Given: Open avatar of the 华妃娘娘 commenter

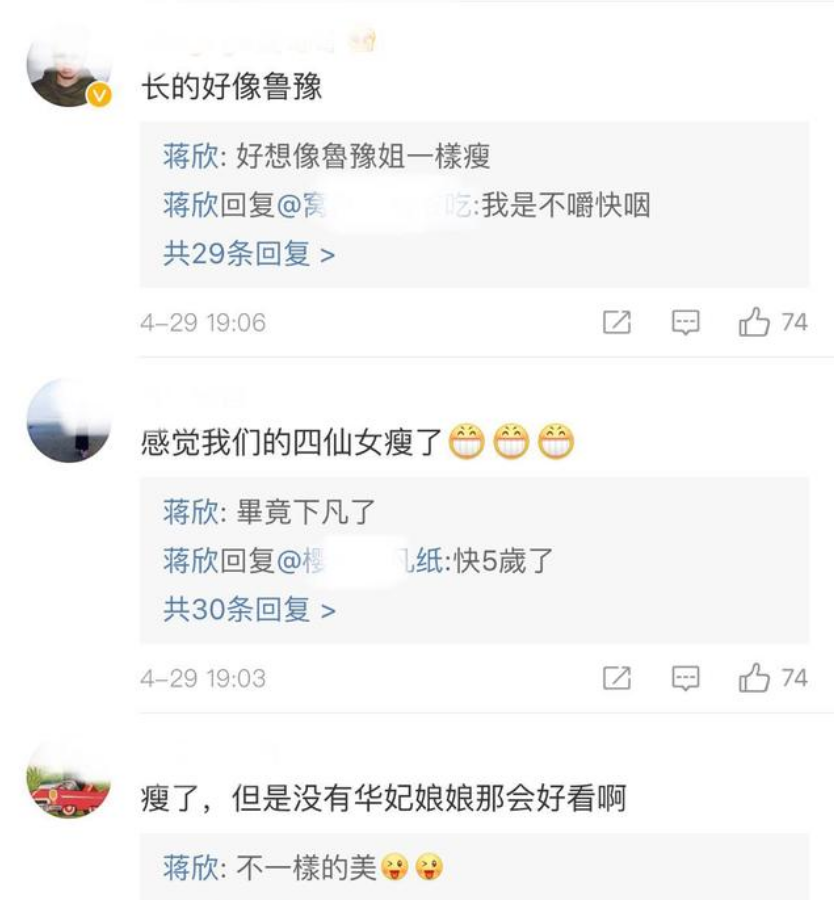Looking at the screenshot, I should tap(67, 781).
